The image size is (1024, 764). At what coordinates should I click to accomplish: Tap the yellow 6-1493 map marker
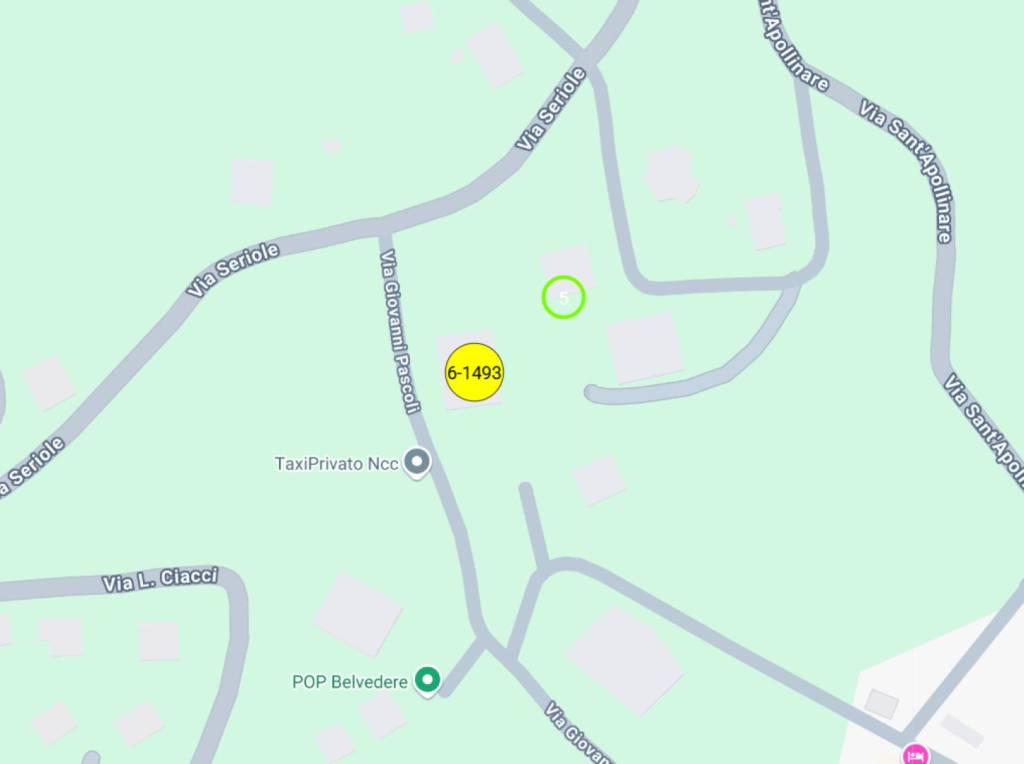[x=473, y=372]
